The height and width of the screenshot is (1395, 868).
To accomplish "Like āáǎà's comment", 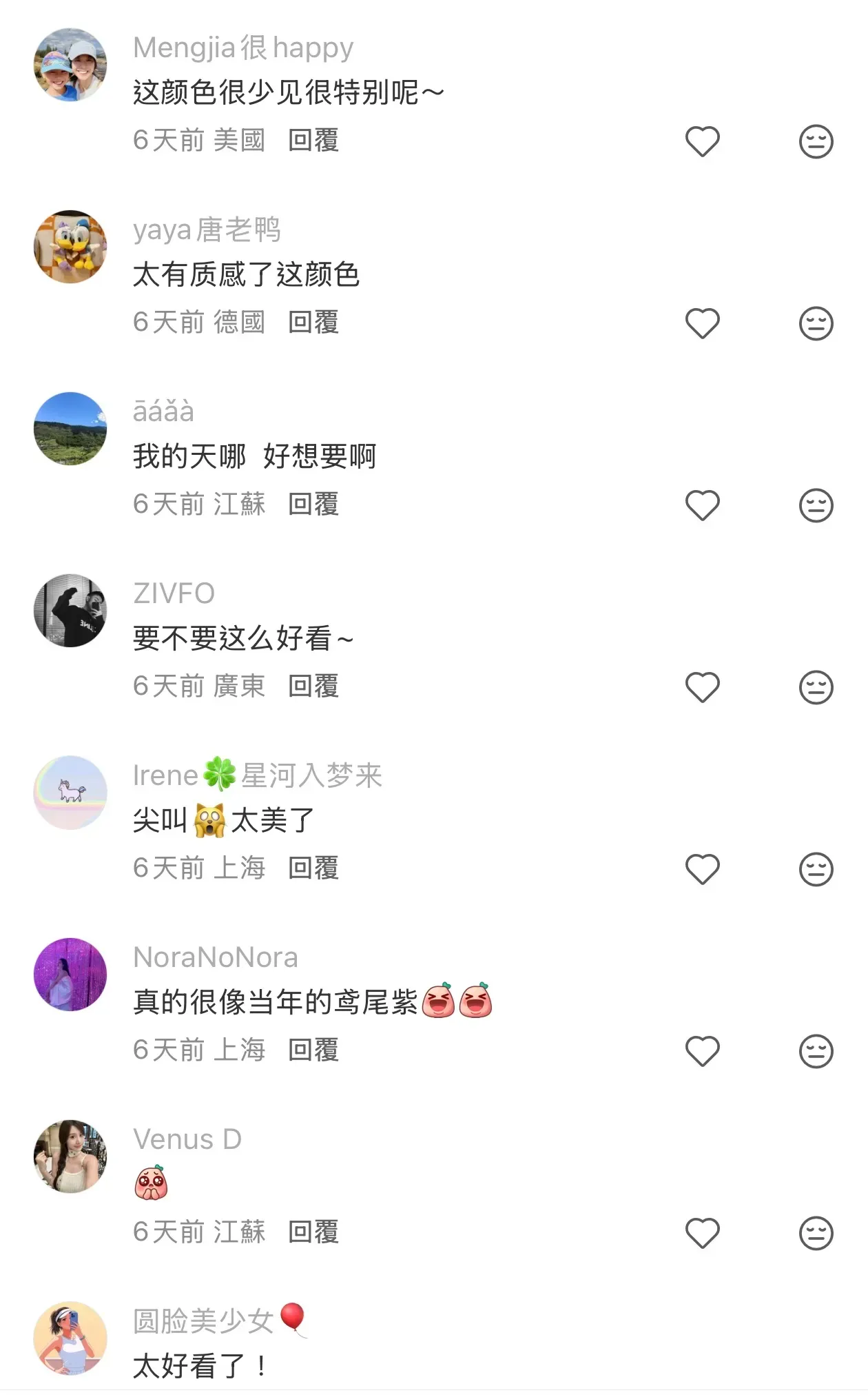I will (x=702, y=505).
